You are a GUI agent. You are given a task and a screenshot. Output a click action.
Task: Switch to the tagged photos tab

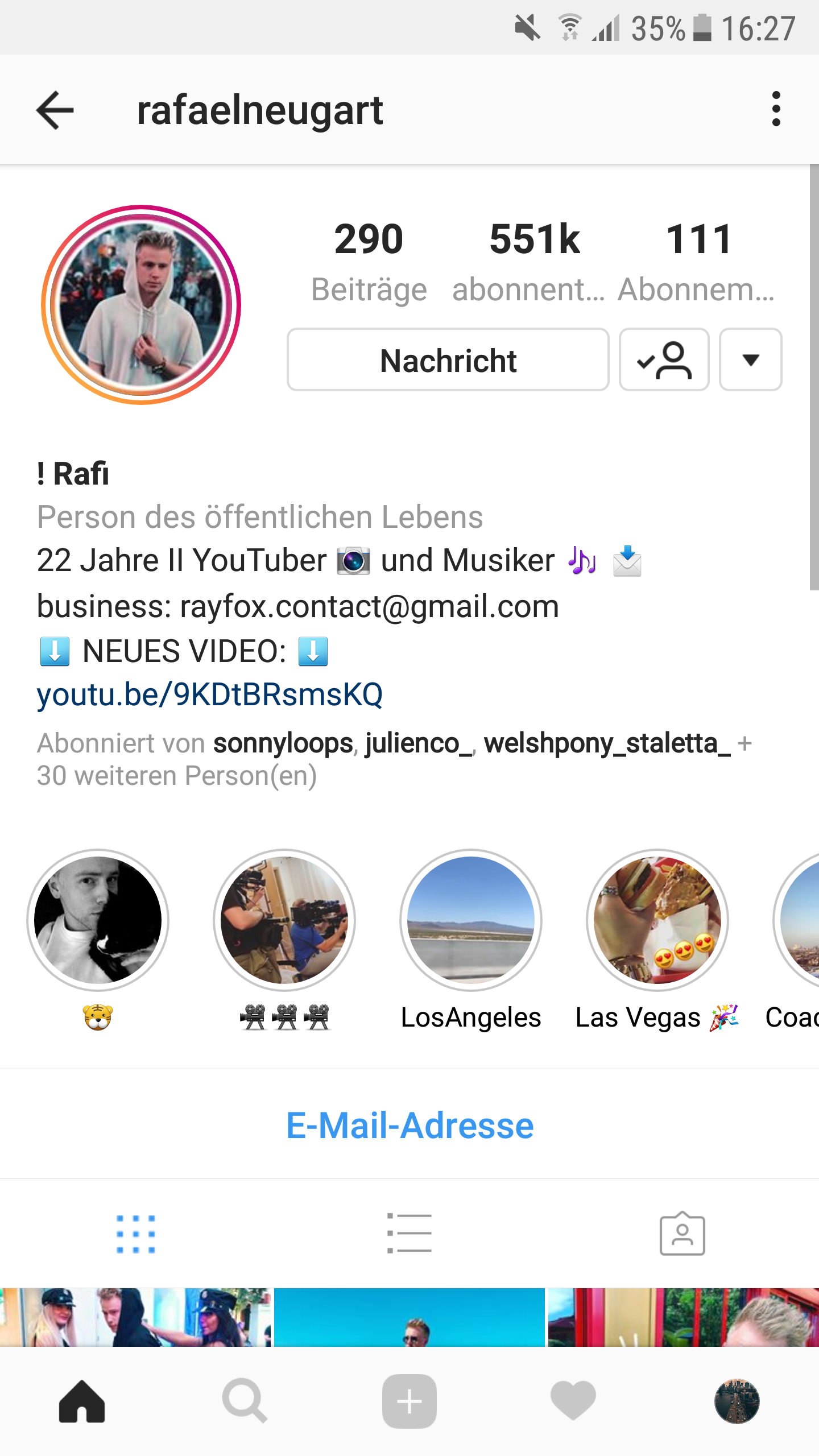pos(682,1233)
